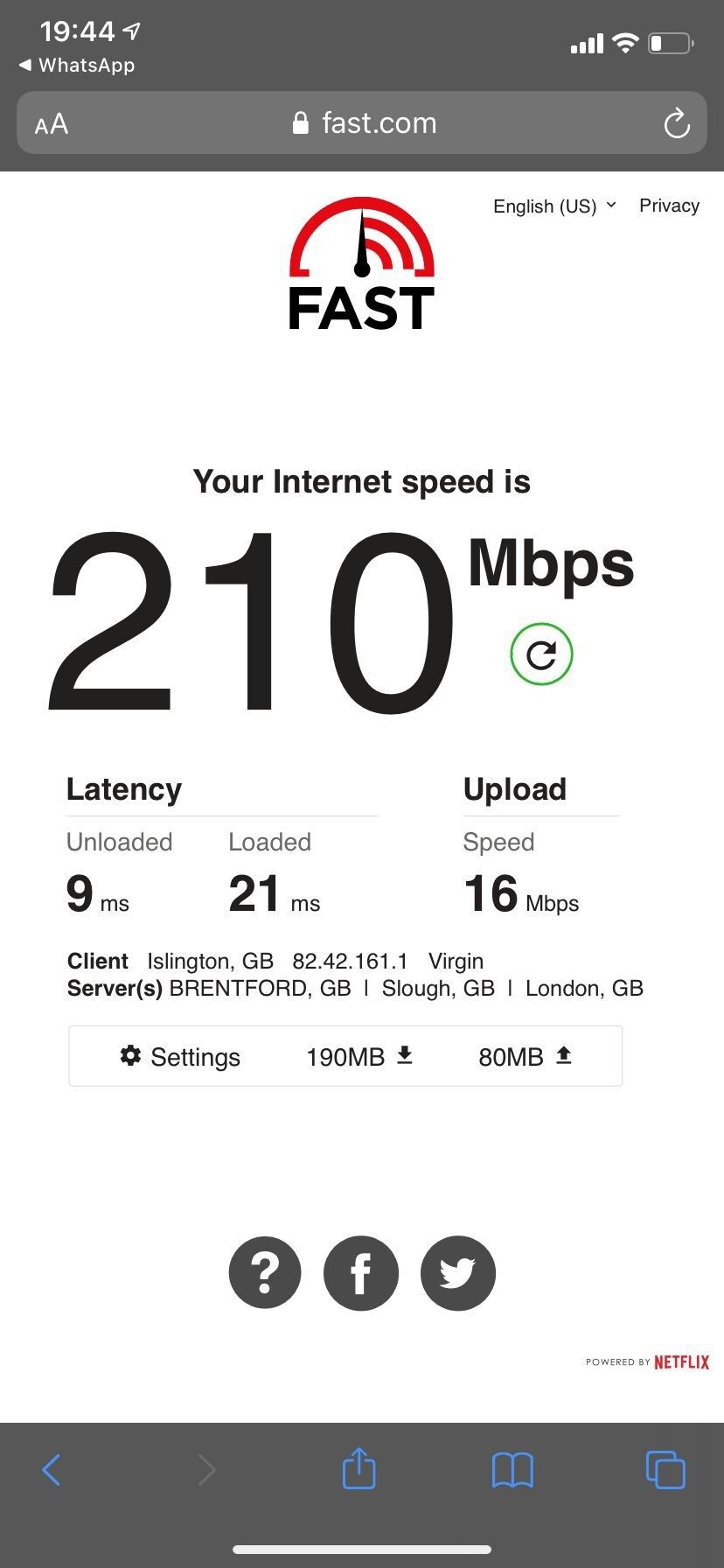Share results on Facebook
The height and width of the screenshot is (1568, 724).
[x=361, y=1273]
